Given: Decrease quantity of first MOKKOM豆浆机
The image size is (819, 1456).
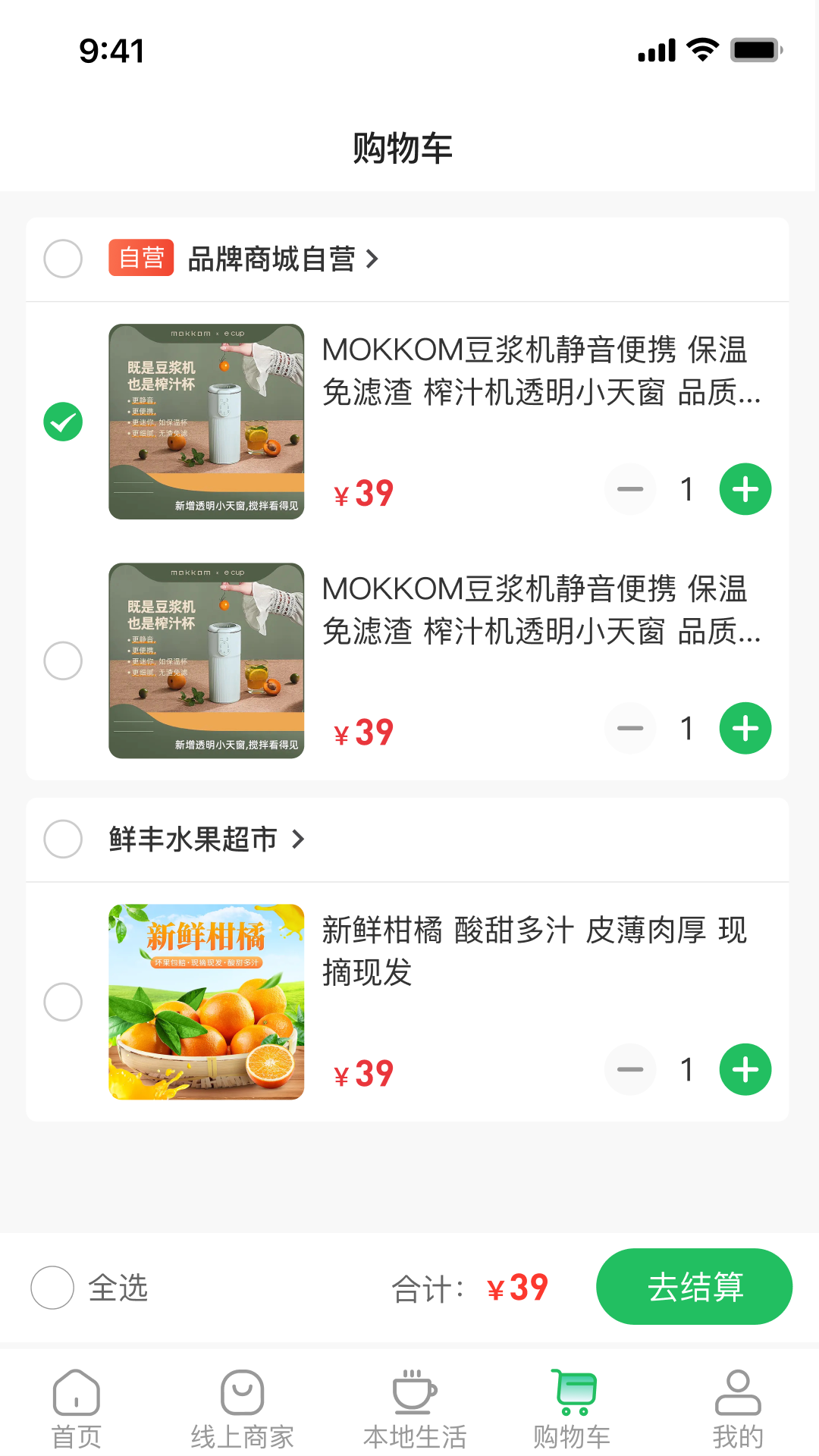Looking at the screenshot, I should (630, 489).
